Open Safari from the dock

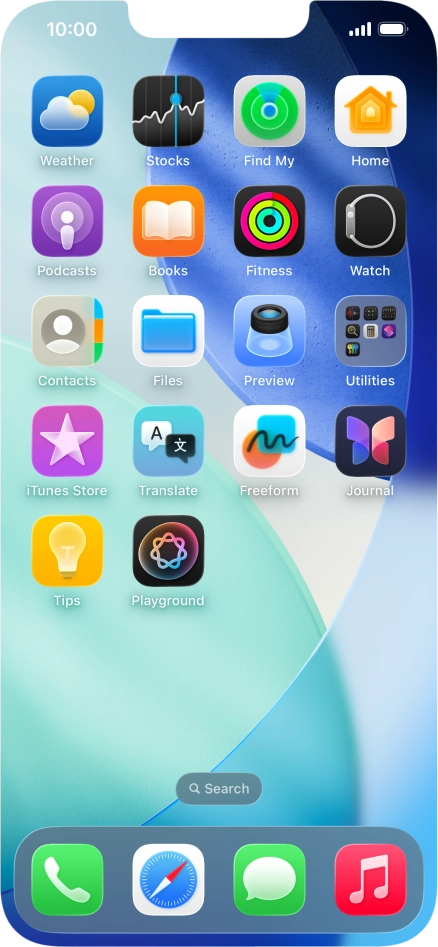[168, 879]
